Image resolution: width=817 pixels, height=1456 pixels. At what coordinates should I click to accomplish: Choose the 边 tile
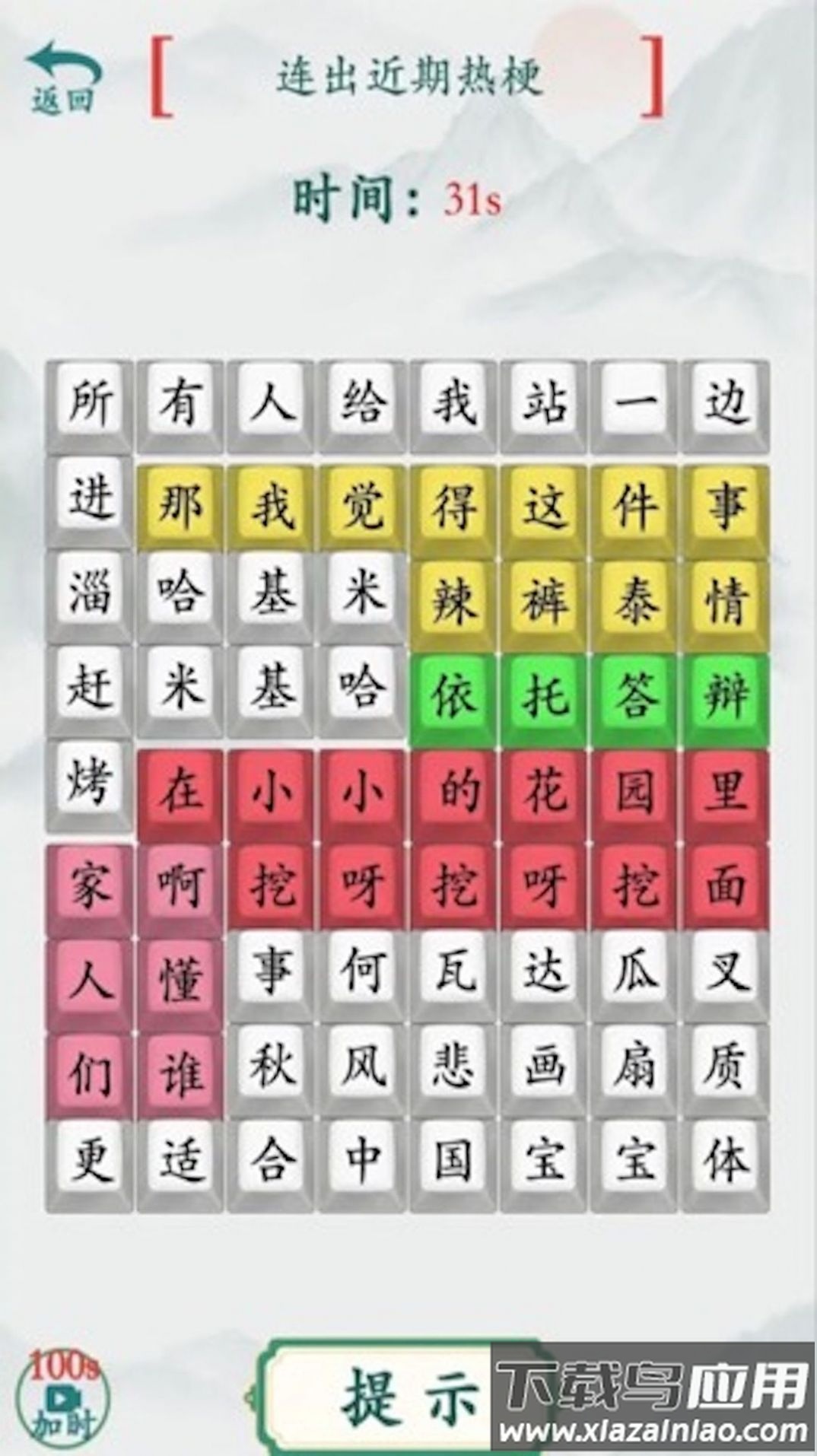(x=726, y=402)
